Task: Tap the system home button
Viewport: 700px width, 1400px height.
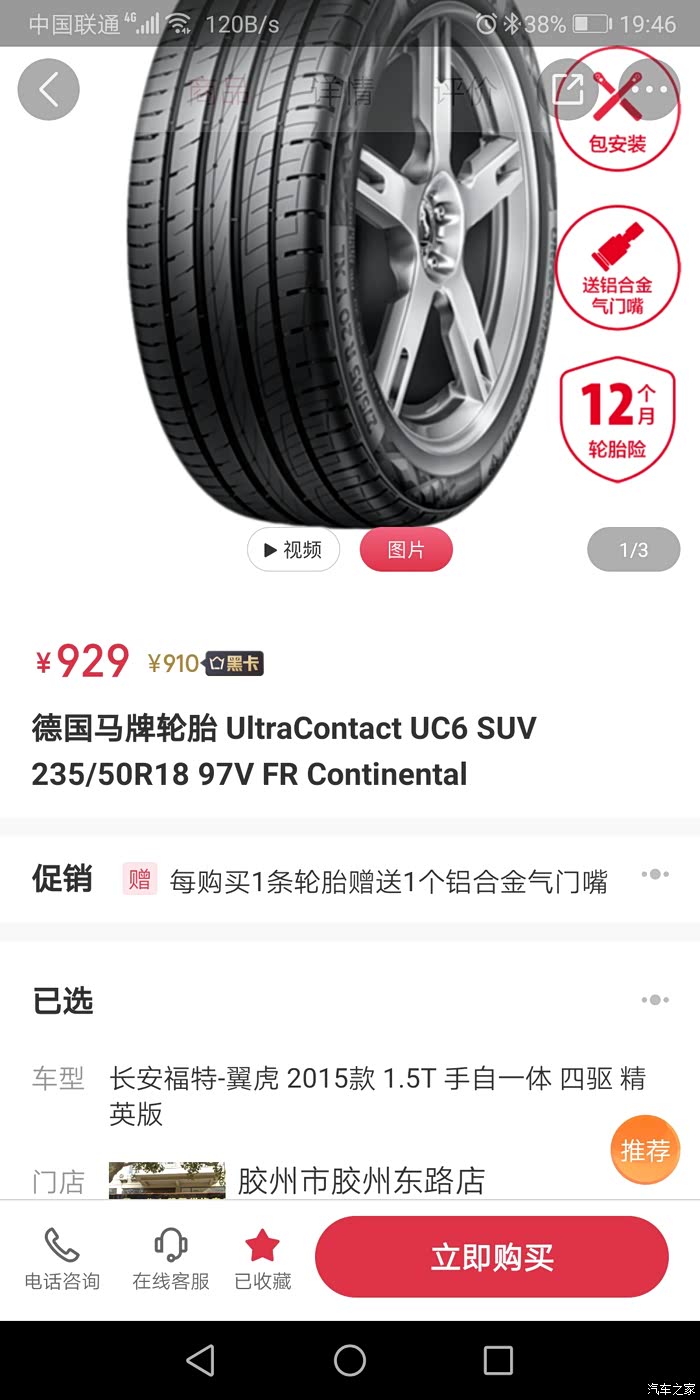Action: [x=350, y=1360]
